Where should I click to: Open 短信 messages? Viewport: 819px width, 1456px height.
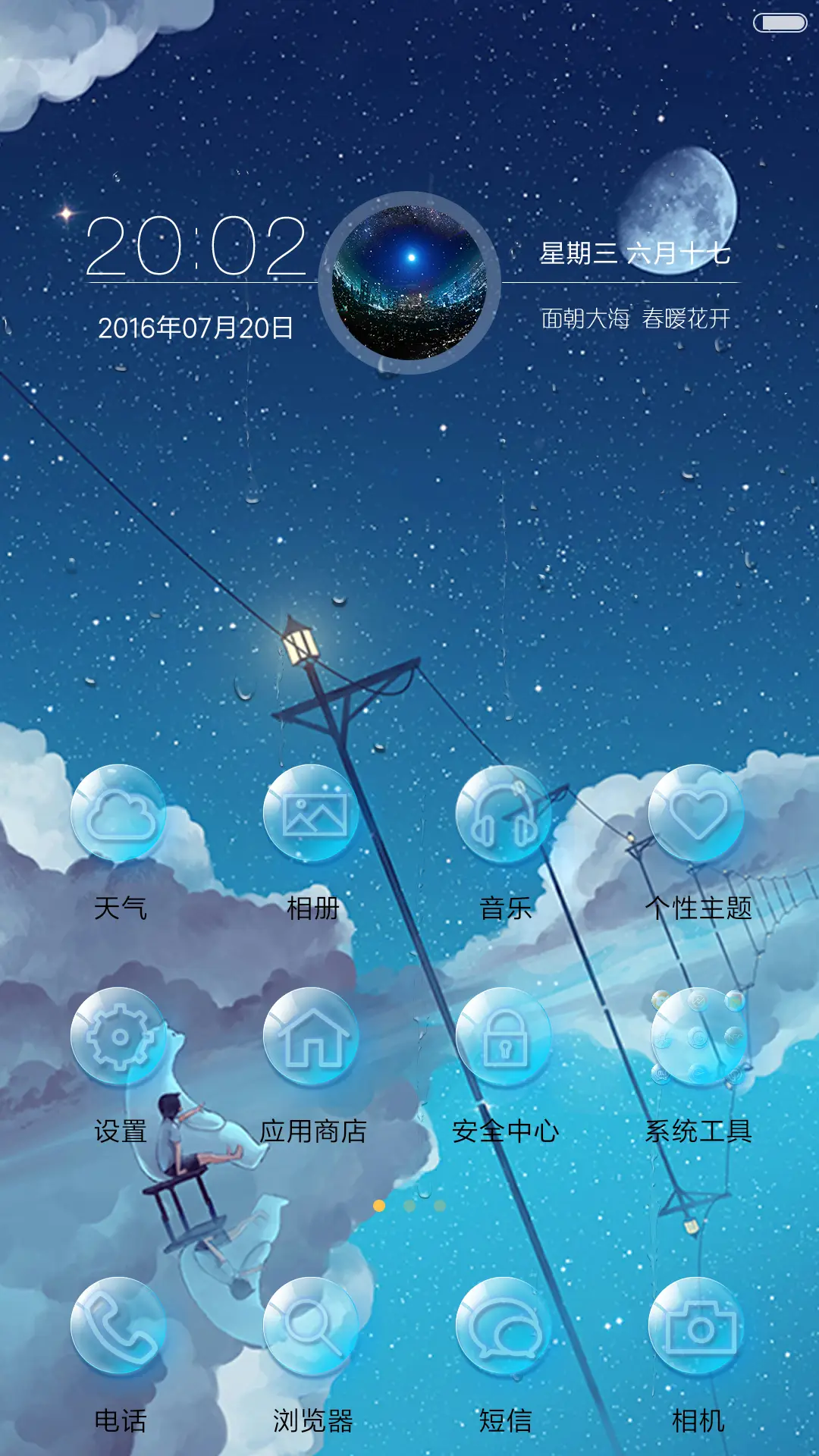tap(504, 1327)
